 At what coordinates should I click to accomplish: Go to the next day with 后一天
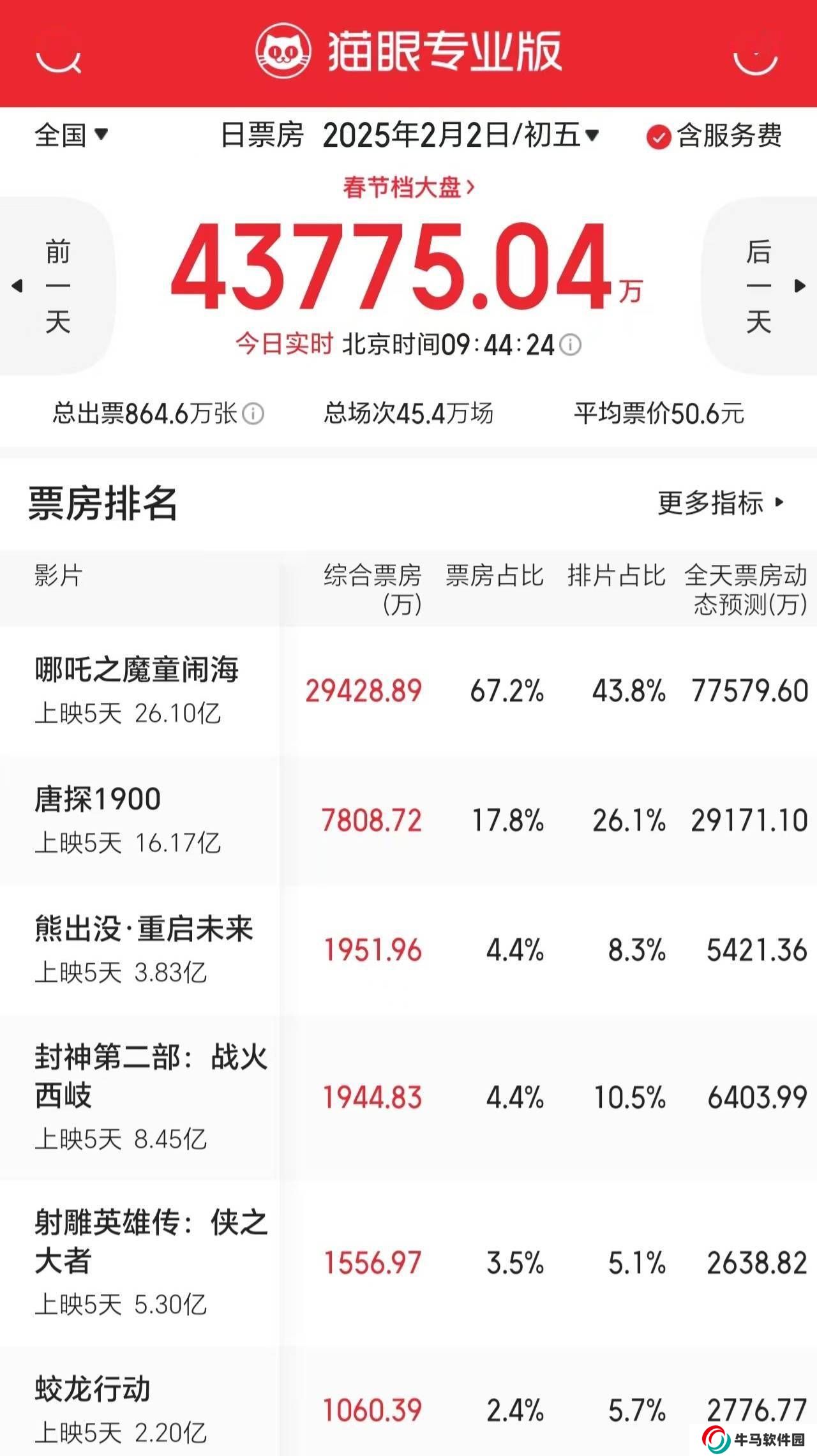pyautogui.click(x=760, y=286)
